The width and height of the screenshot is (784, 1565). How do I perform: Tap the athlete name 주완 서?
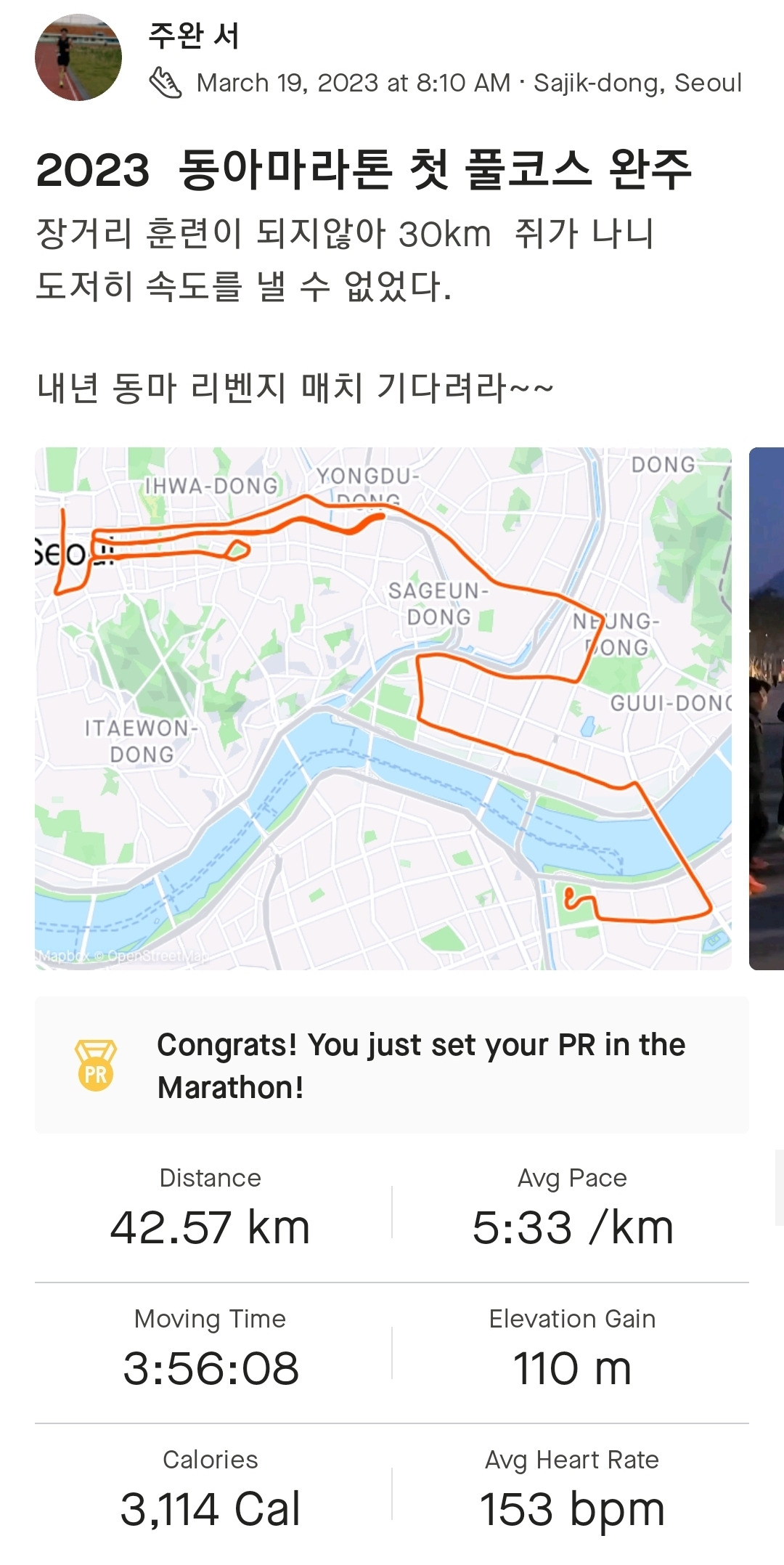[194, 35]
